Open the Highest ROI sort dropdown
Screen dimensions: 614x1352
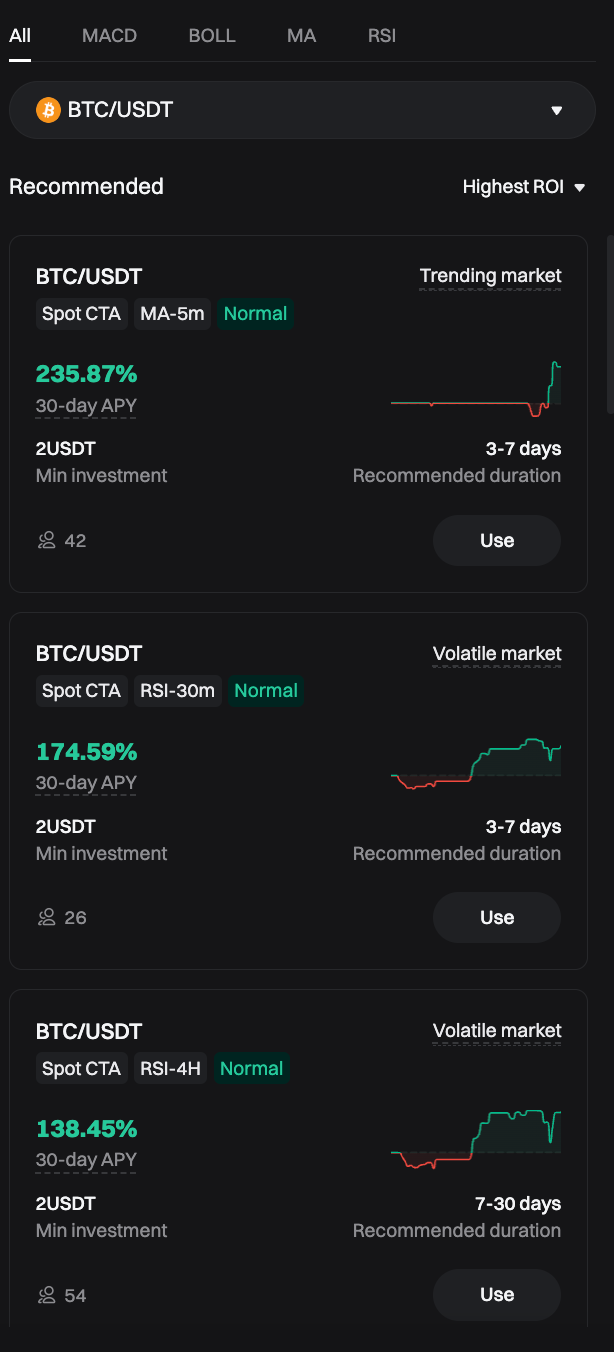[523, 187]
